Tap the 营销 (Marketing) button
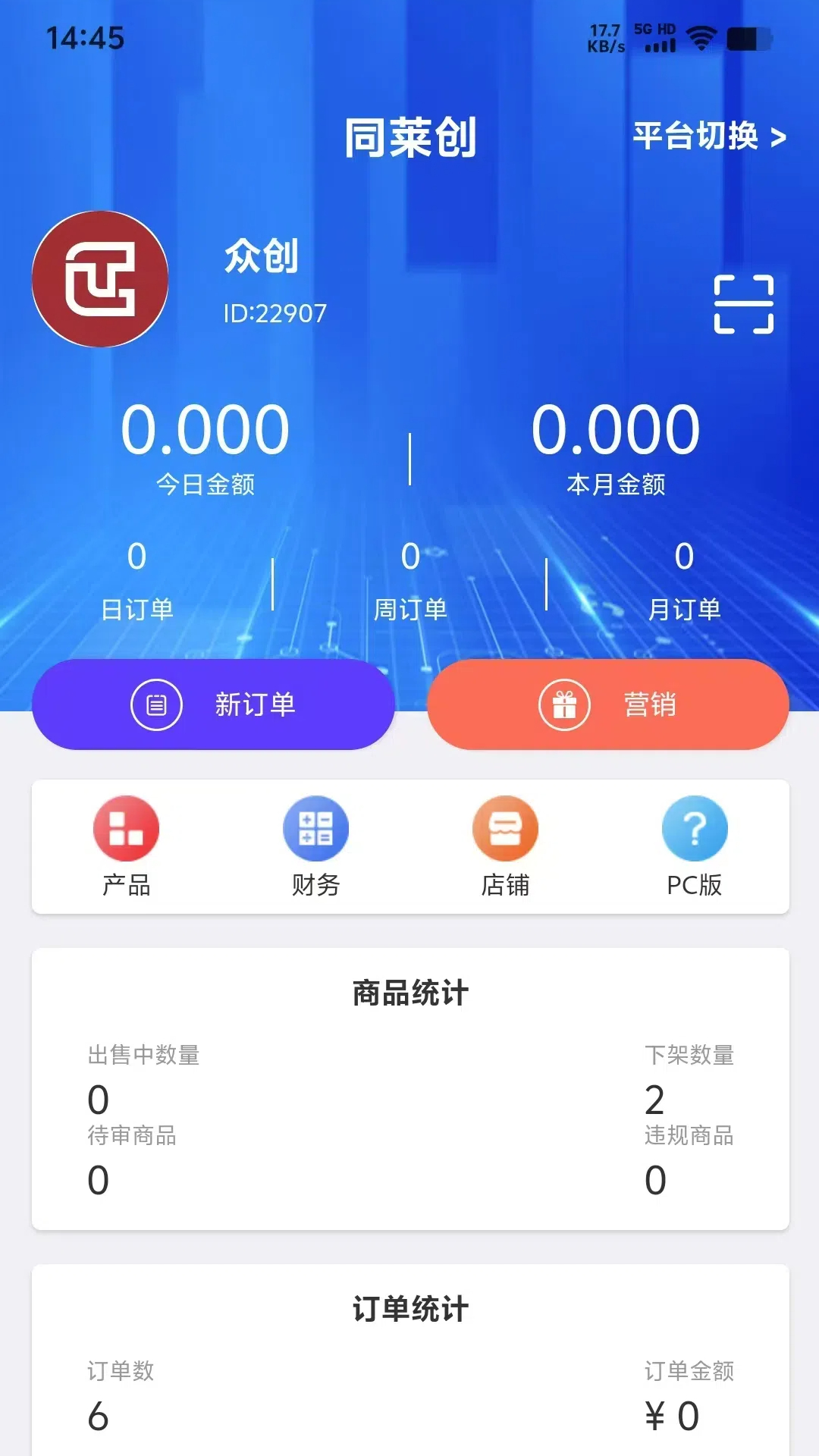Screen dimensions: 819x1456 [x=608, y=704]
